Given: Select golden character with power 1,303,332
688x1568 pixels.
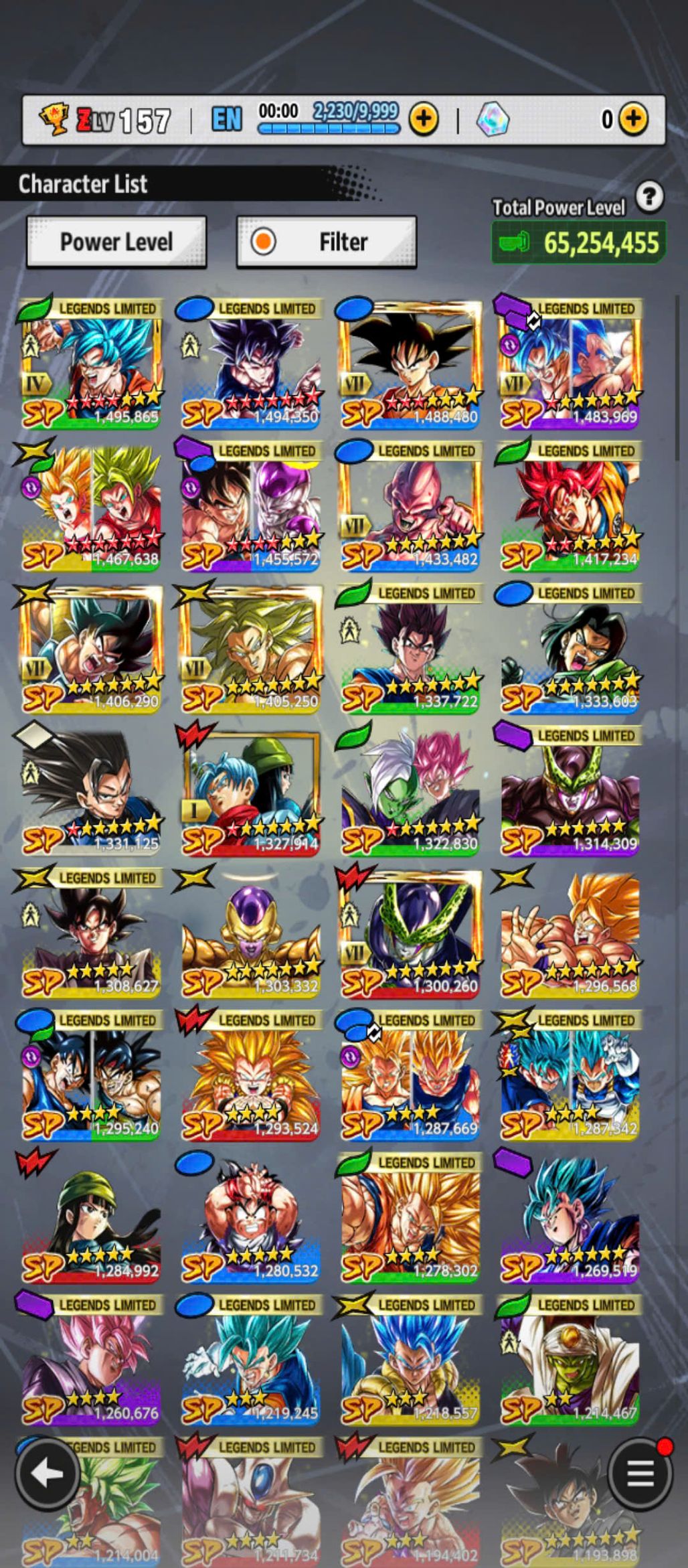Looking at the screenshot, I should click(x=250, y=935).
